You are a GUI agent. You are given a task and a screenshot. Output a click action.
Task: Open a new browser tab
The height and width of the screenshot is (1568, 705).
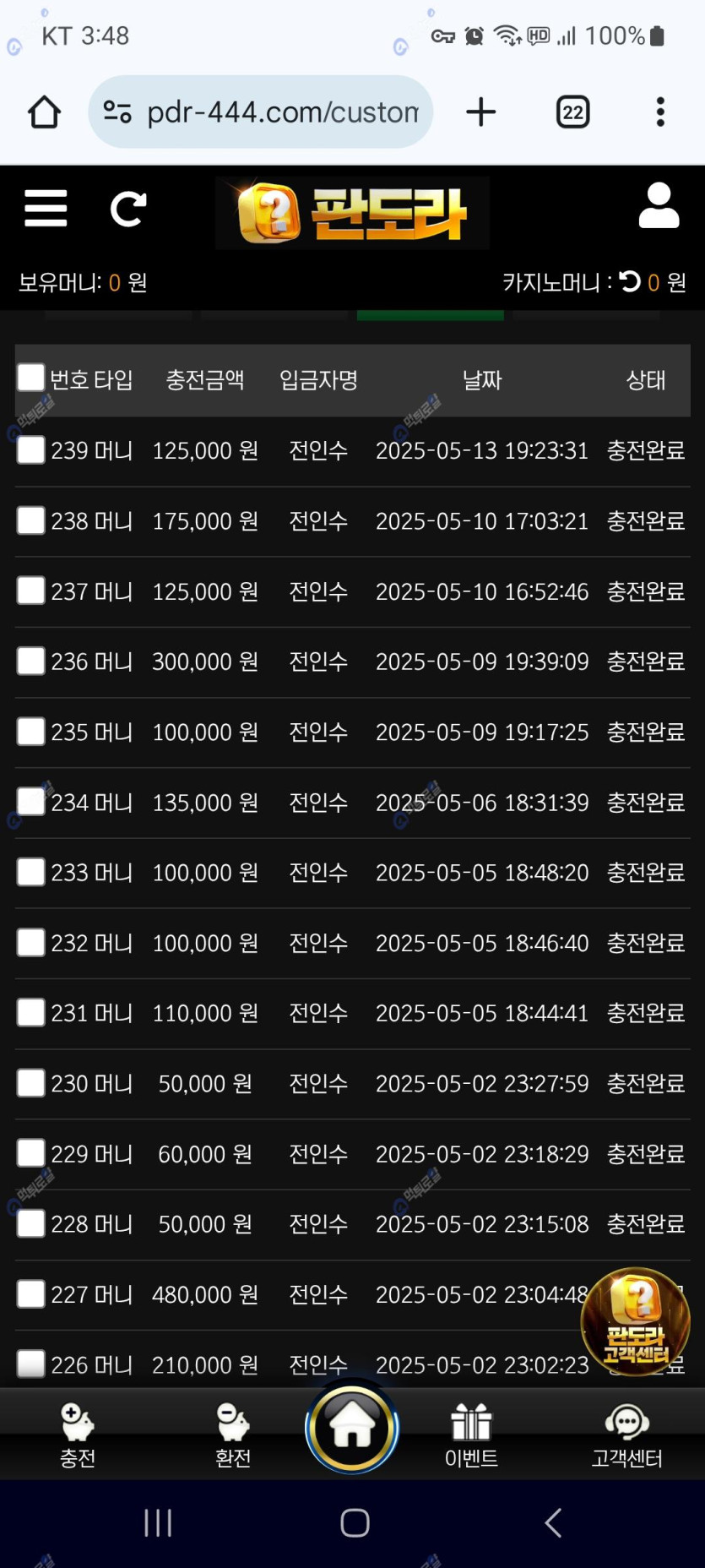click(480, 112)
